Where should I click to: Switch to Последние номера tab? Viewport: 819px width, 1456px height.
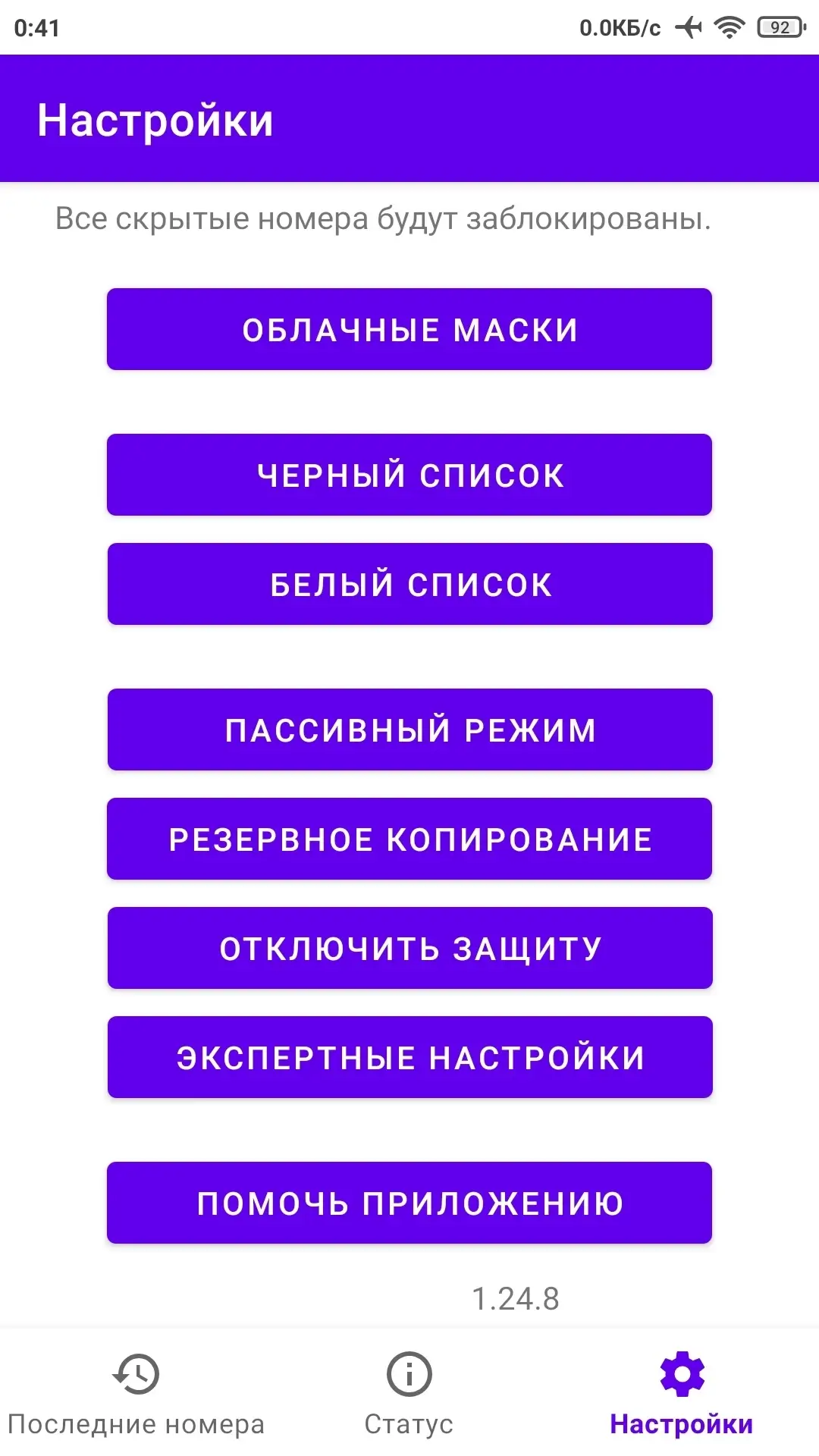(x=136, y=1394)
